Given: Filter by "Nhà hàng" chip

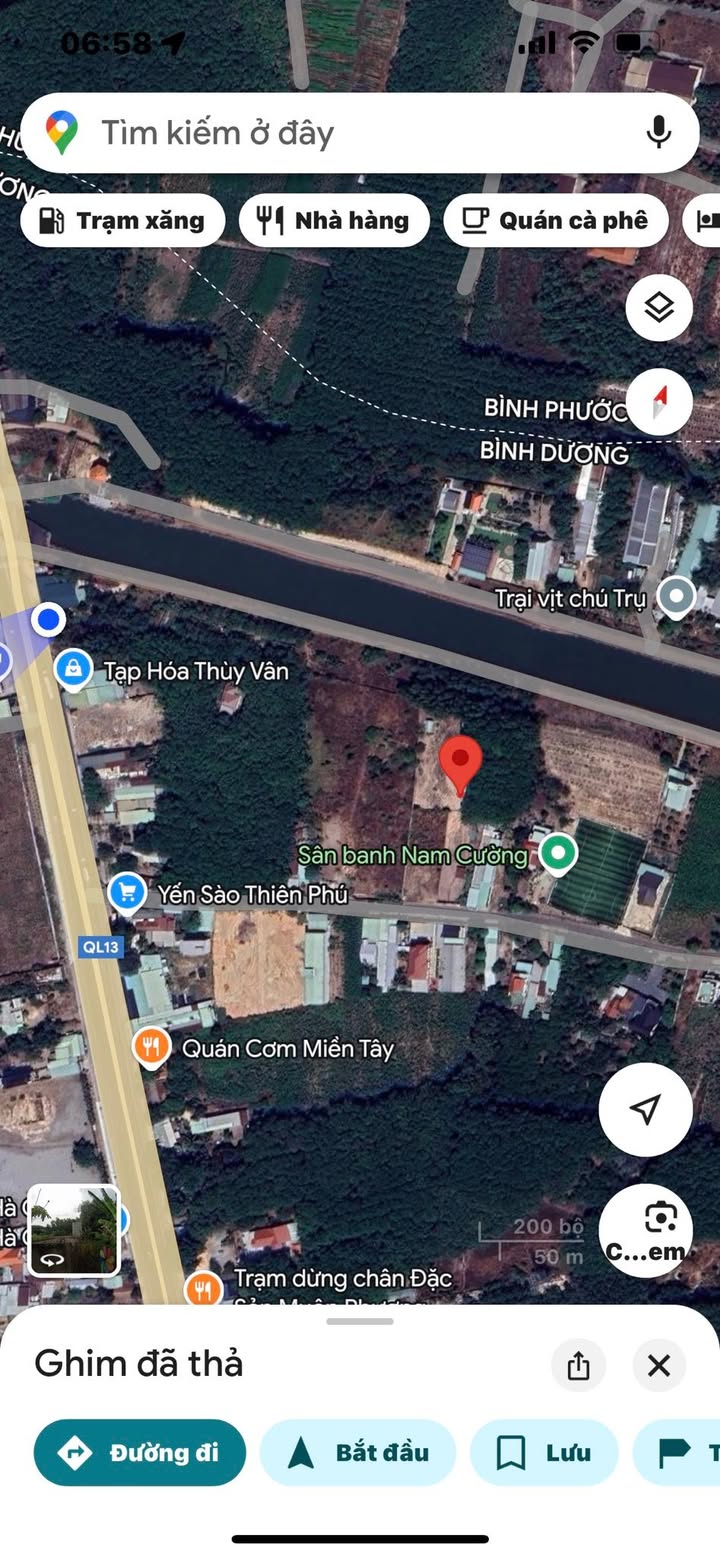Looking at the screenshot, I should [x=333, y=221].
